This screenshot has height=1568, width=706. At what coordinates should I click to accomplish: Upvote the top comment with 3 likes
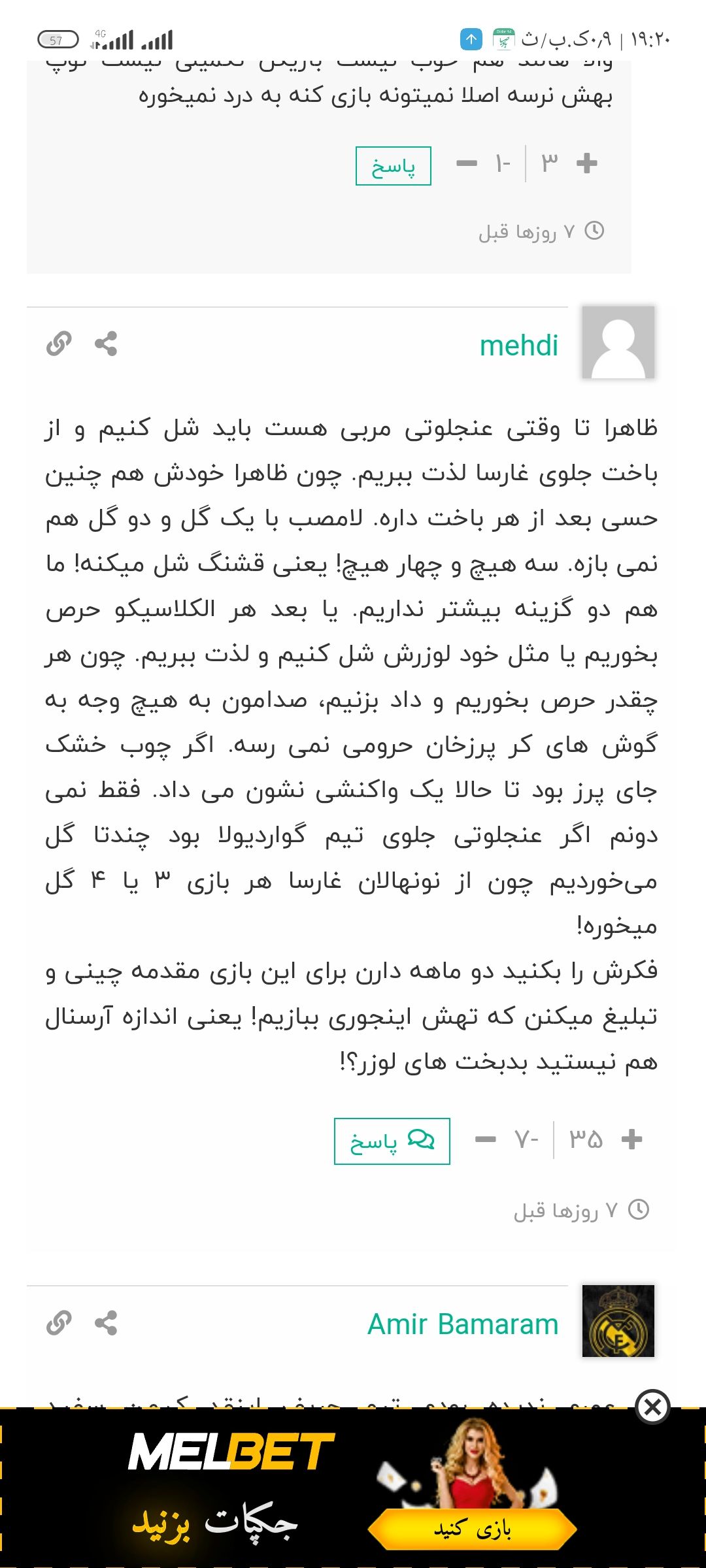coord(587,163)
